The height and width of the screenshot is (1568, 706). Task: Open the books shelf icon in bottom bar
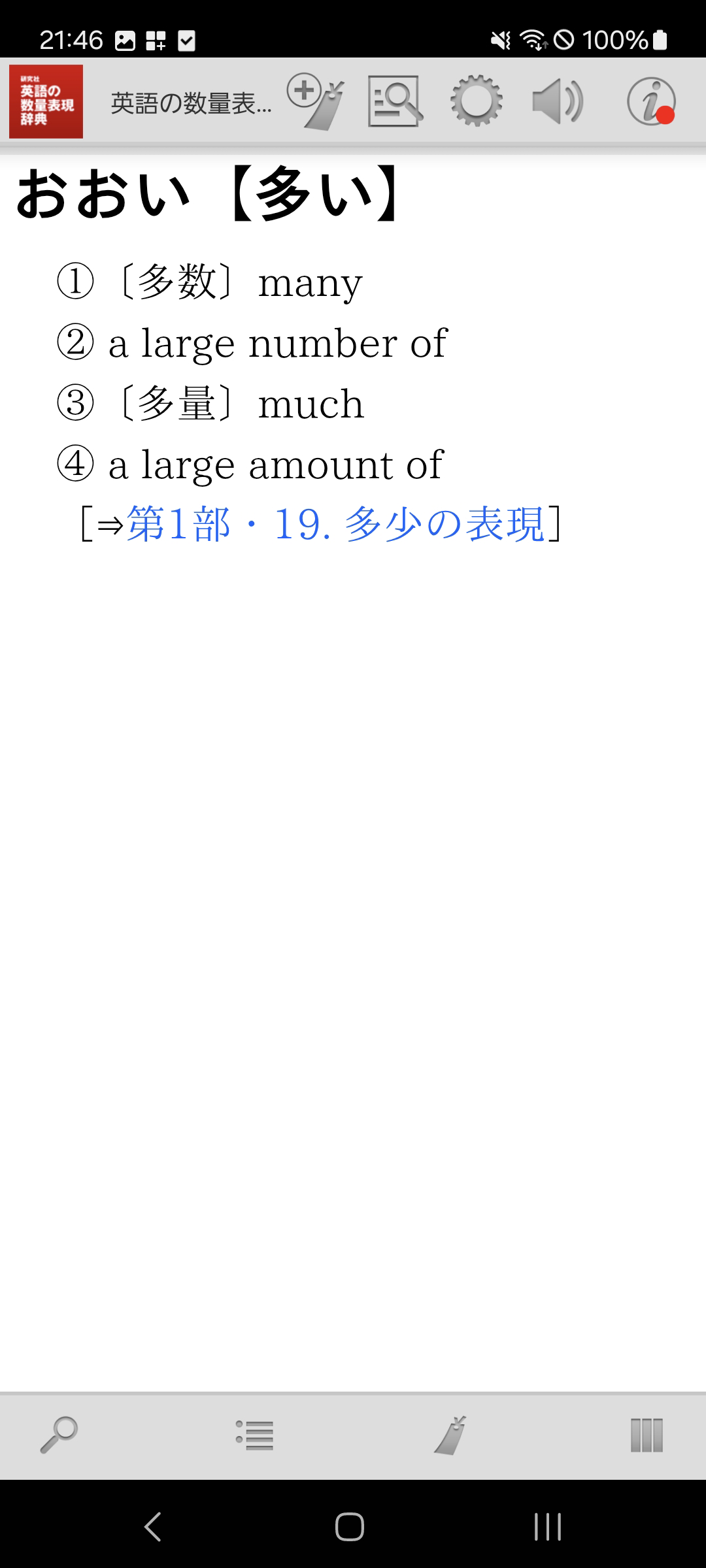pos(647,1435)
